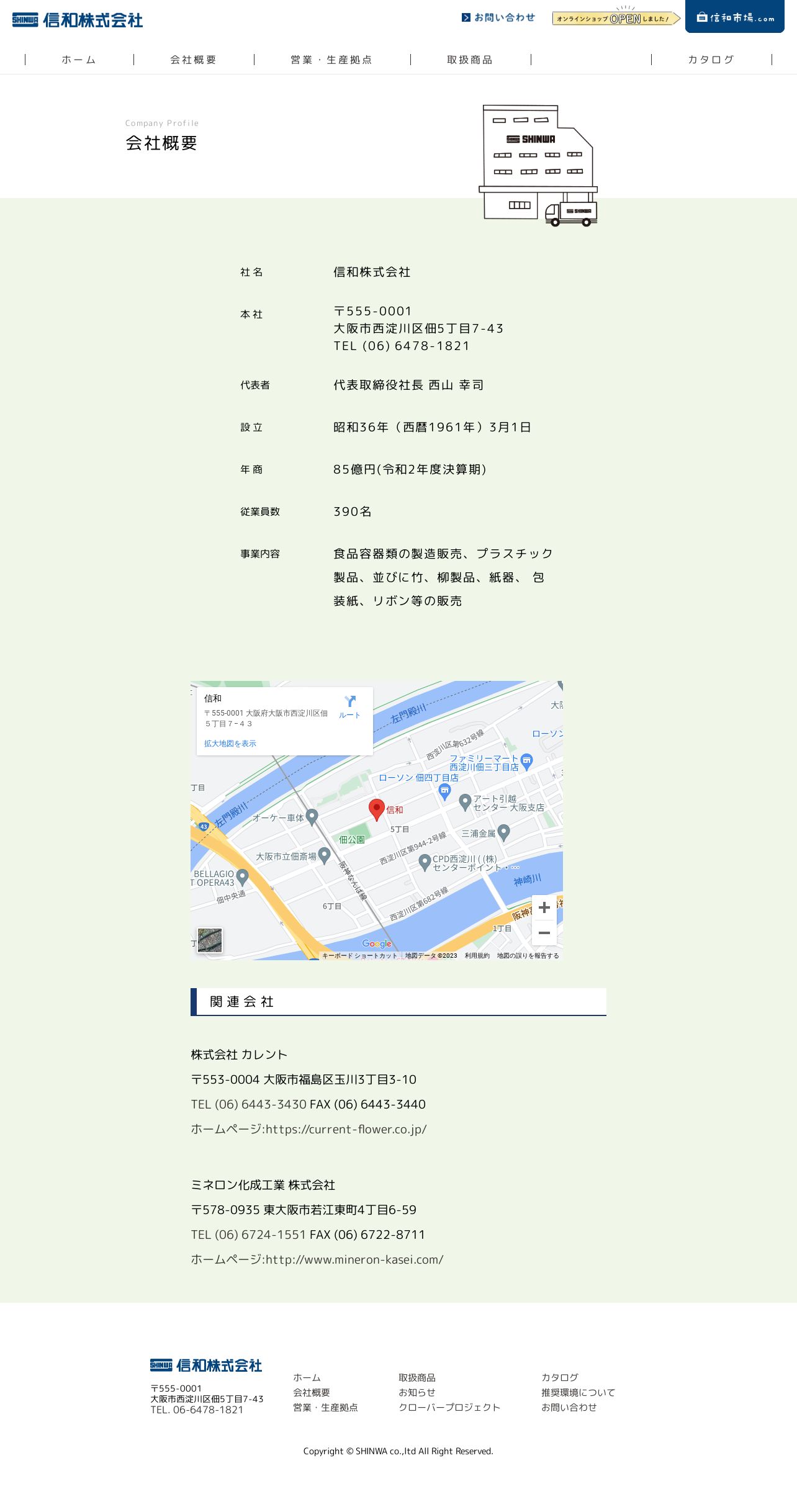
Task: Open 拡大地図を表示 link on the map
Action: point(230,744)
